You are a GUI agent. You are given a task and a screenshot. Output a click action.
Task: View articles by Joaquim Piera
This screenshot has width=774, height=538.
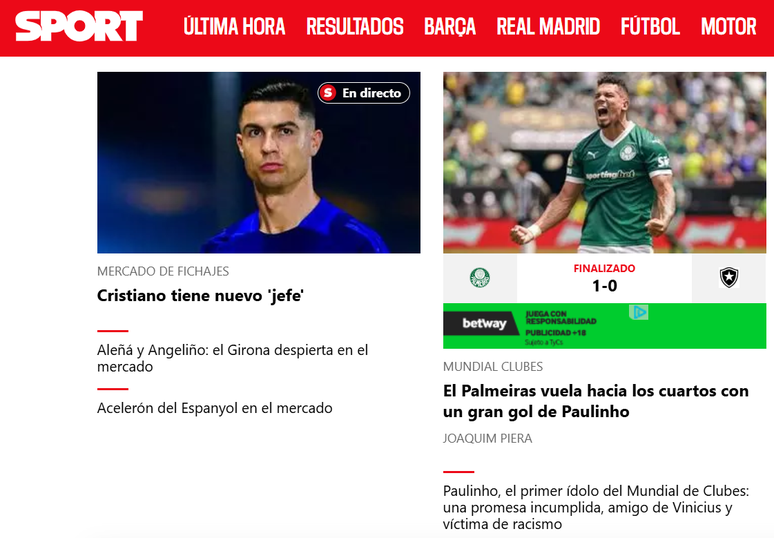(x=487, y=438)
